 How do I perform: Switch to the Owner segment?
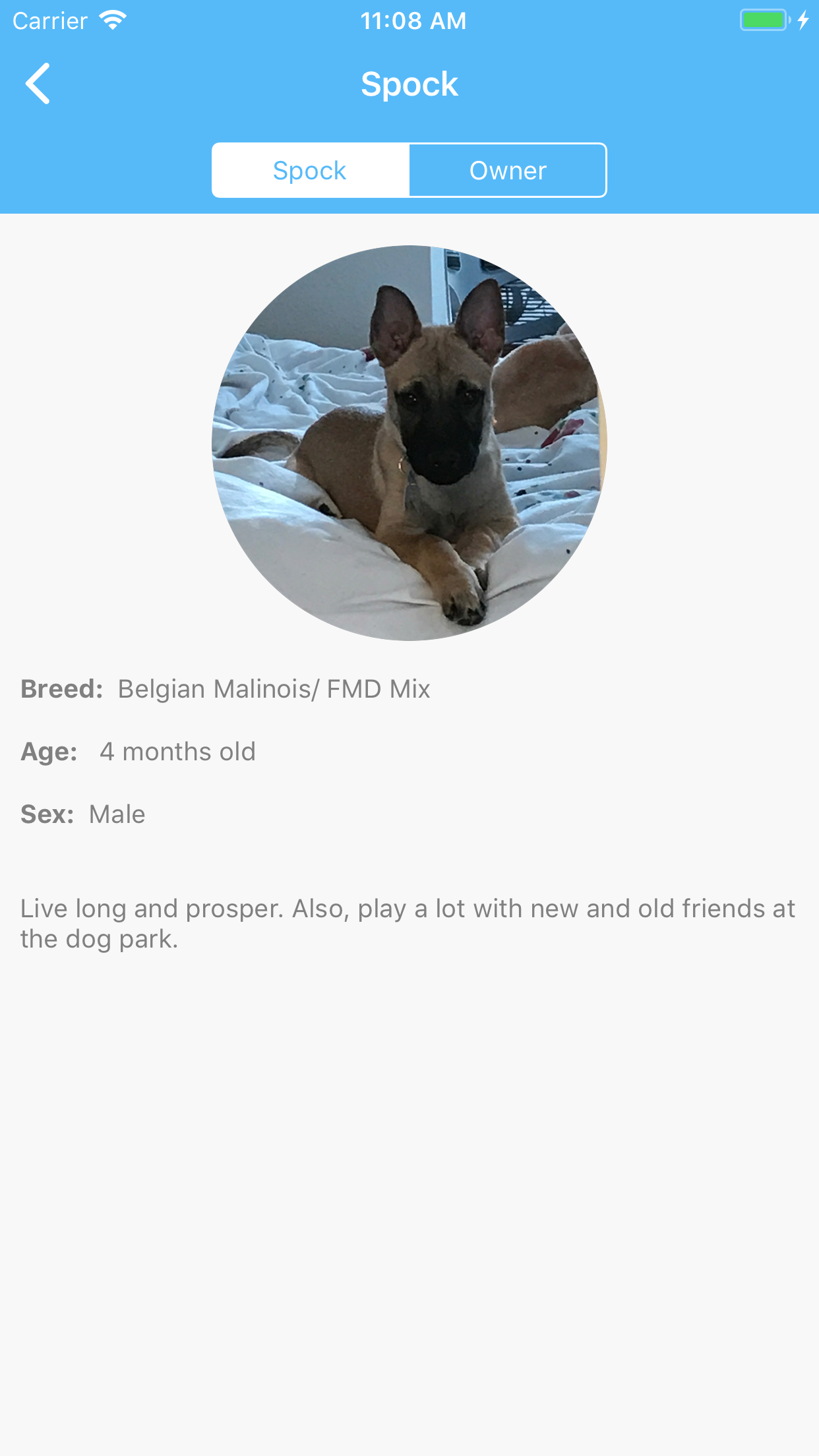[507, 171]
